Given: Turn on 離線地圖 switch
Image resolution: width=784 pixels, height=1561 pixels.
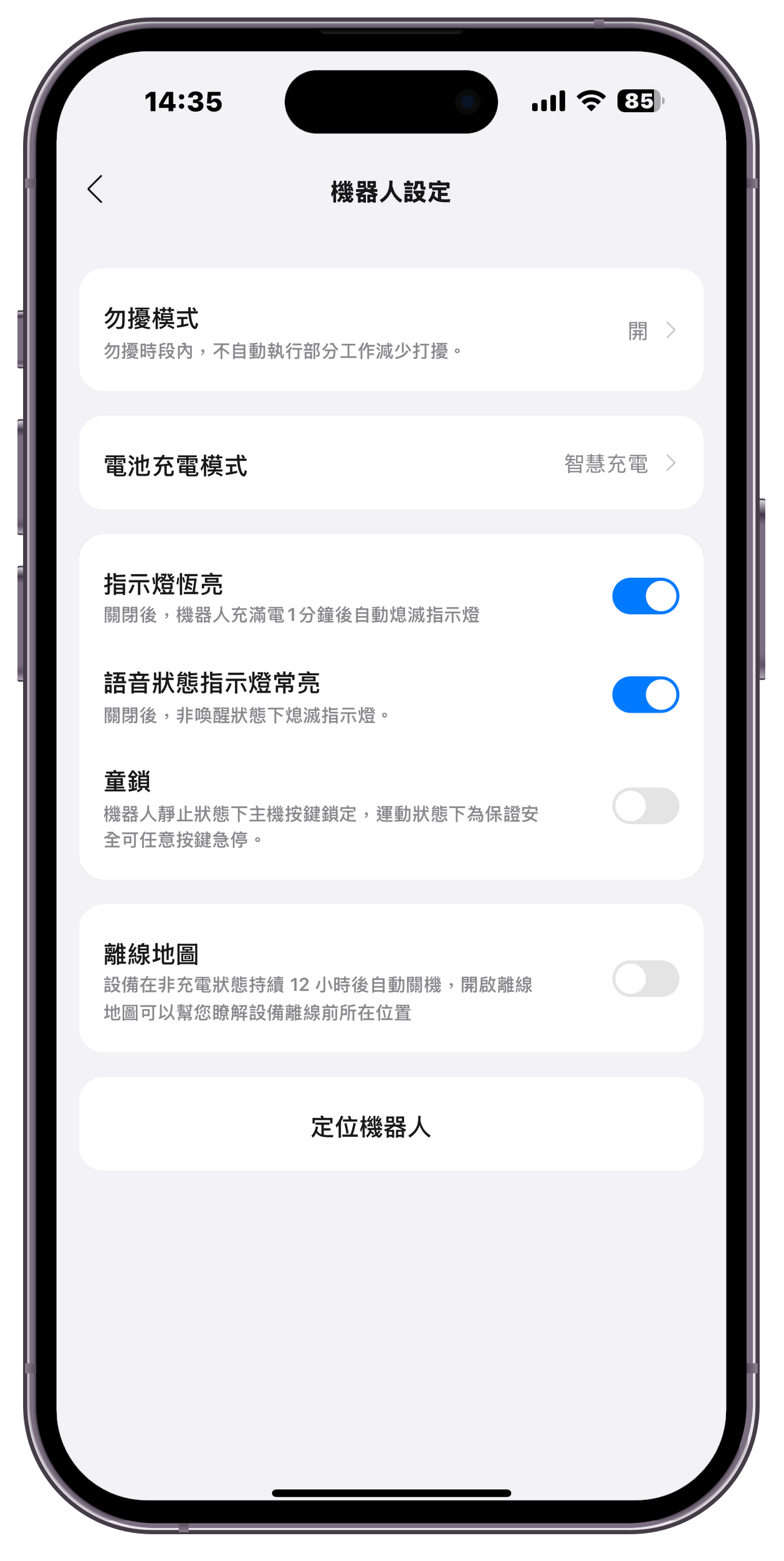Looking at the screenshot, I should coord(644,978).
